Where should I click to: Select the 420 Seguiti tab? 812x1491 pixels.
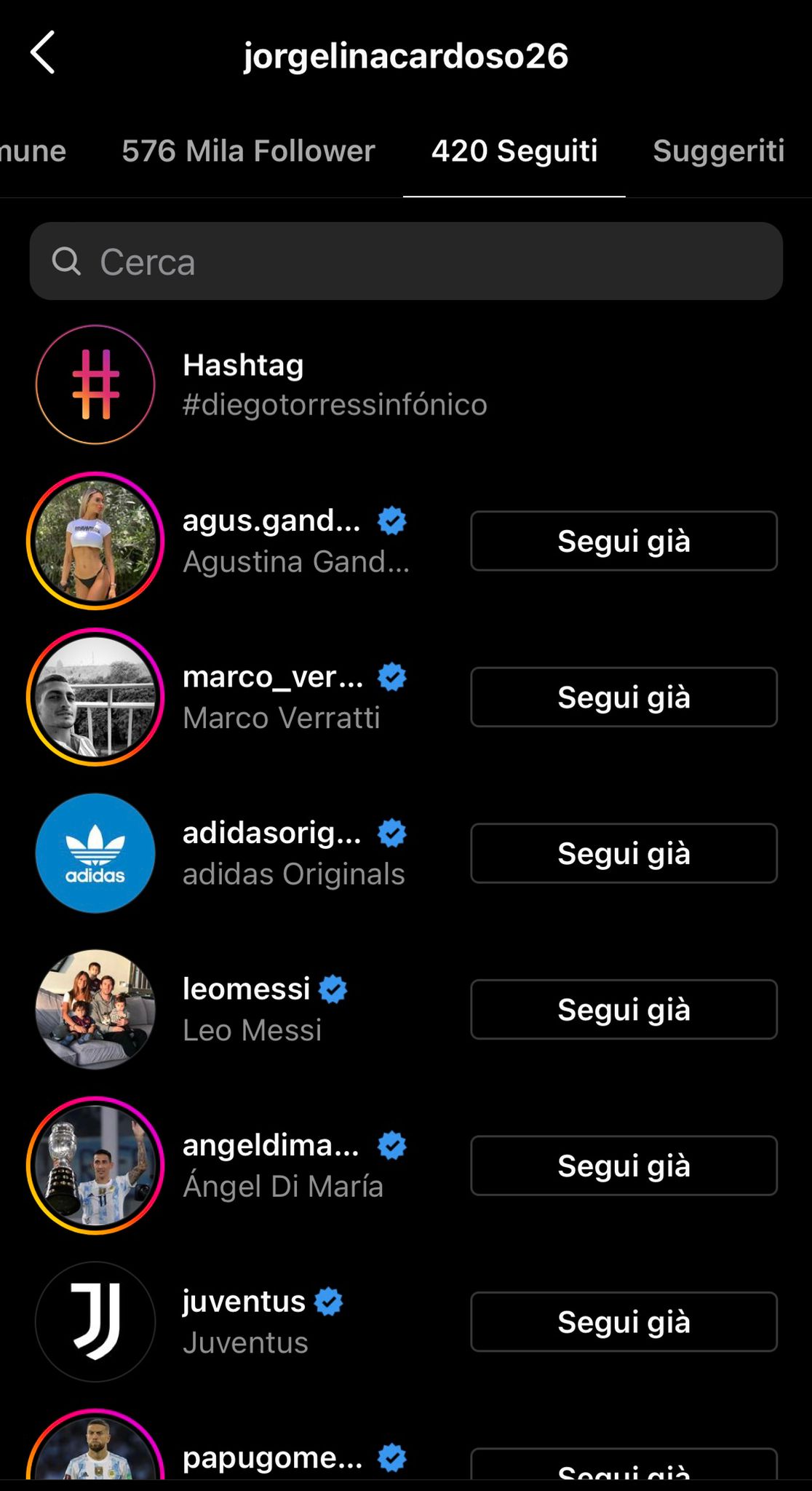click(514, 151)
